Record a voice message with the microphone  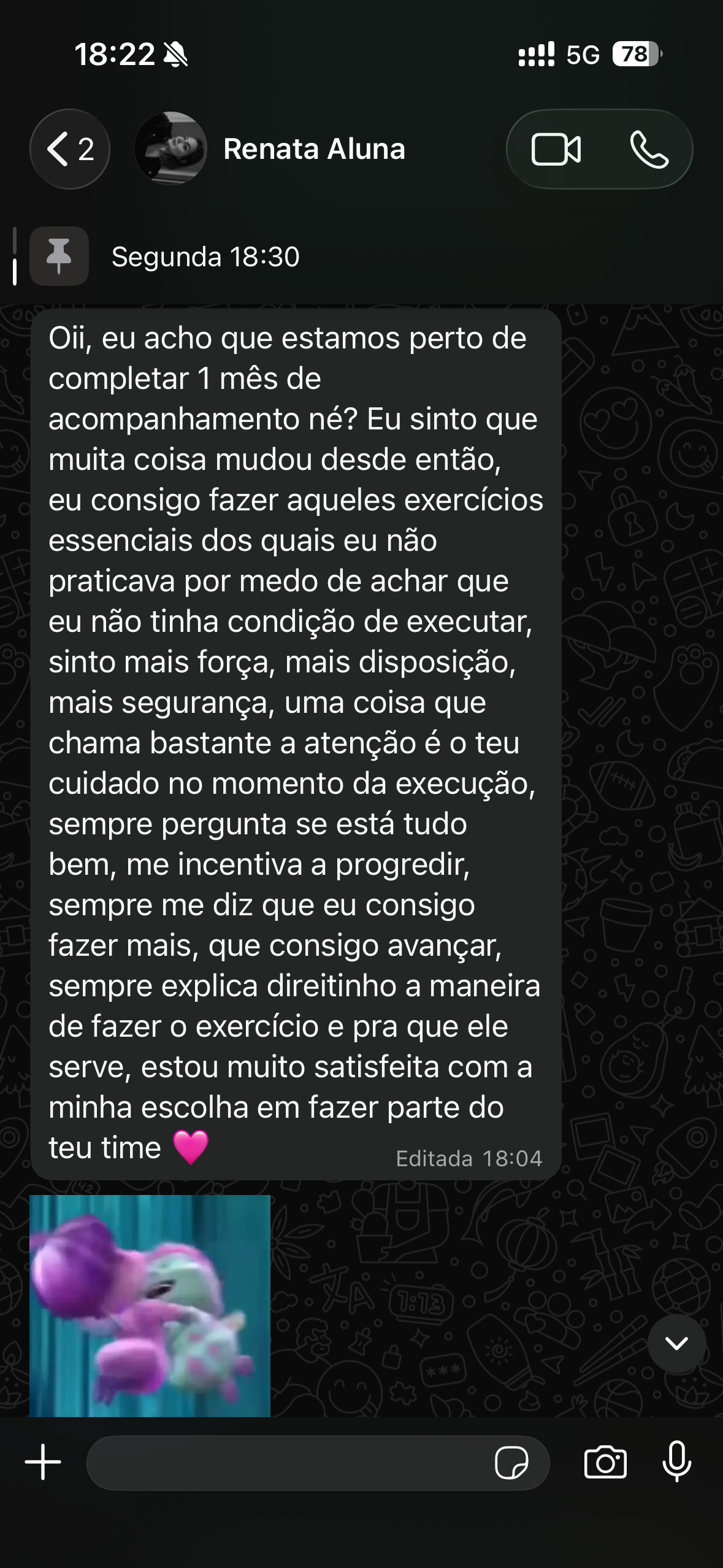tap(677, 1462)
